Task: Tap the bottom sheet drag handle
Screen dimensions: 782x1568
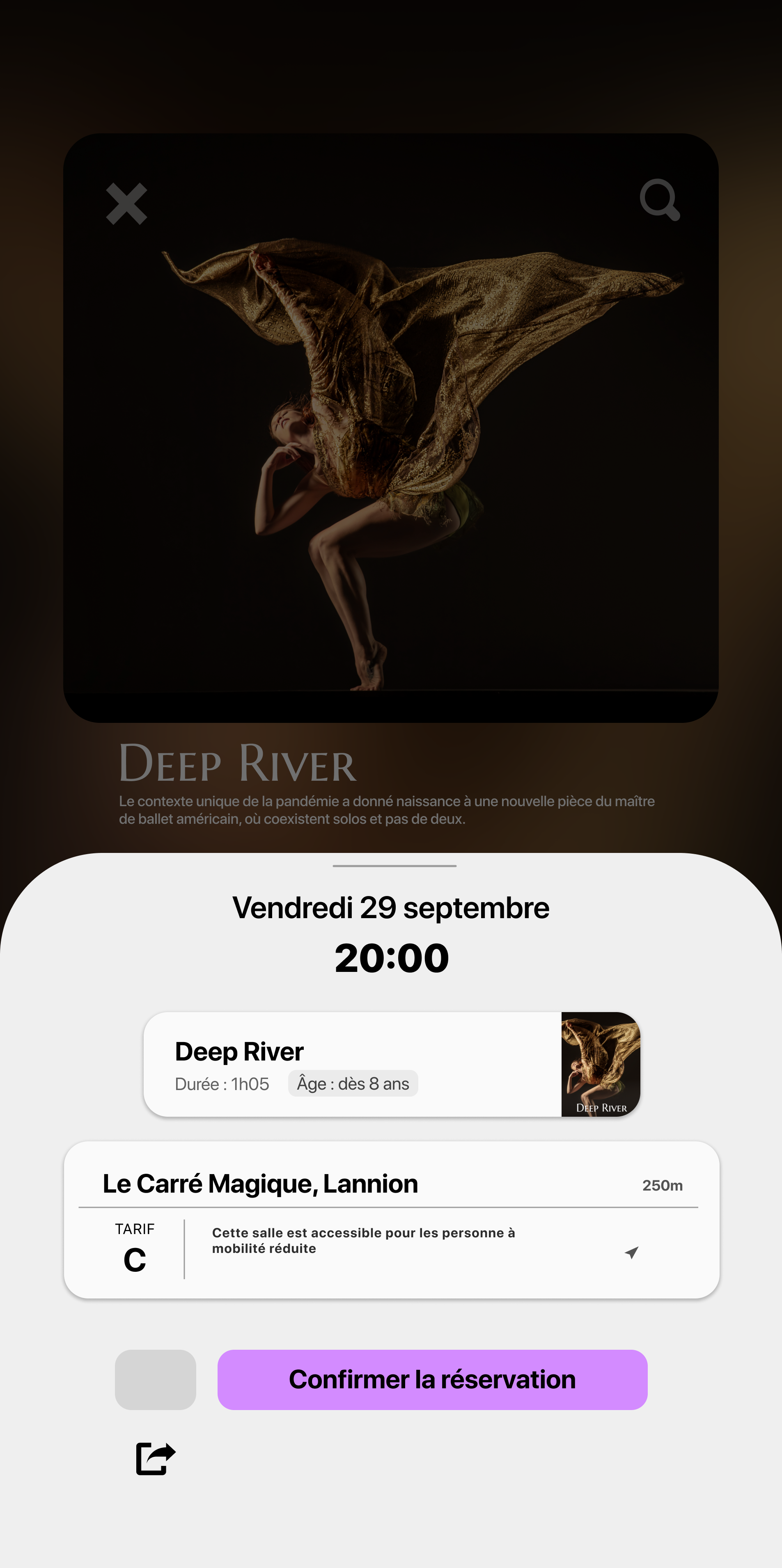Action: click(394, 866)
